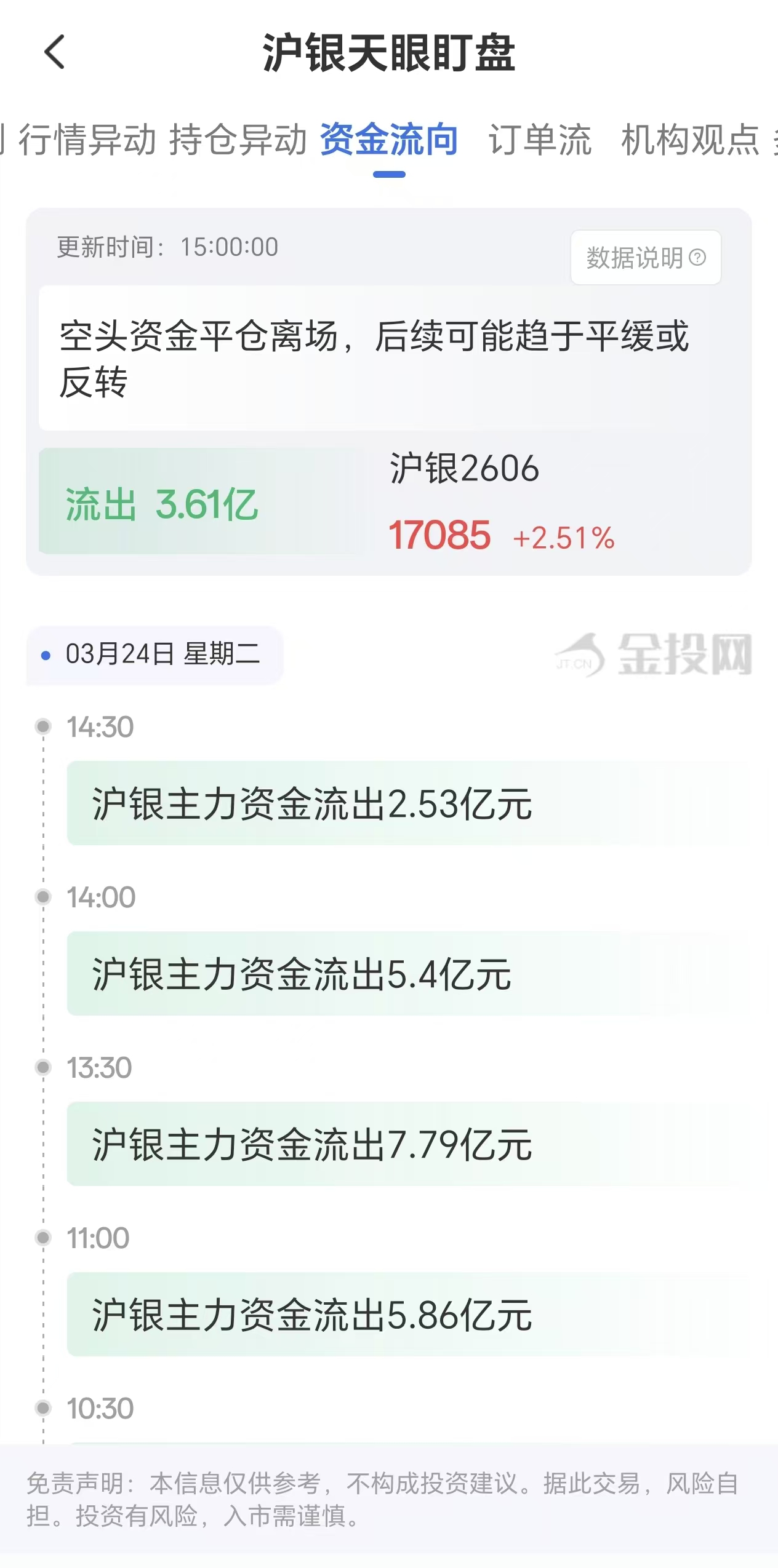Tap the price 17085 shown in red
778x1568 pixels.
(x=442, y=534)
